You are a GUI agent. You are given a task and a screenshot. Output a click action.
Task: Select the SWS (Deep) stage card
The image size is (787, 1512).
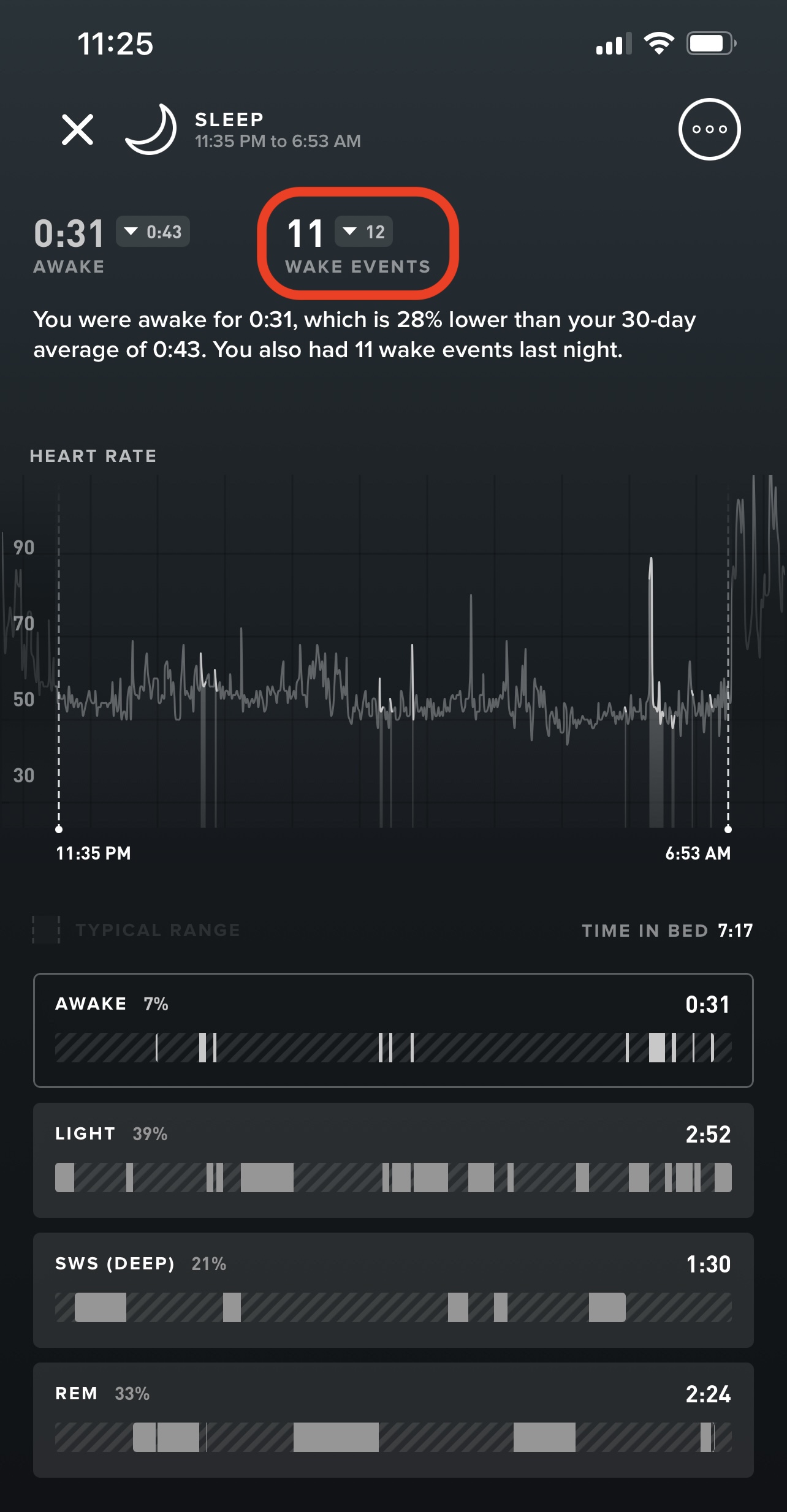click(x=393, y=1290)
